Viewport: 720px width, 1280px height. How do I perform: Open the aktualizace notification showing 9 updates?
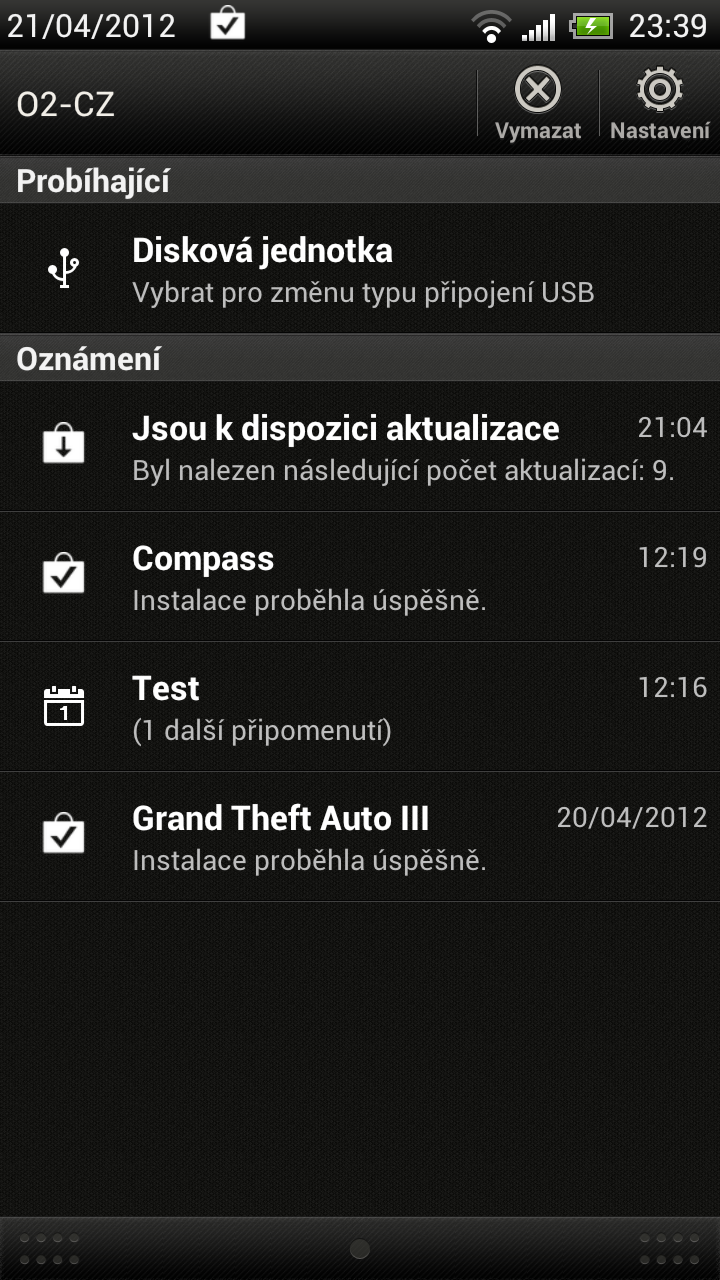(360, 447)
